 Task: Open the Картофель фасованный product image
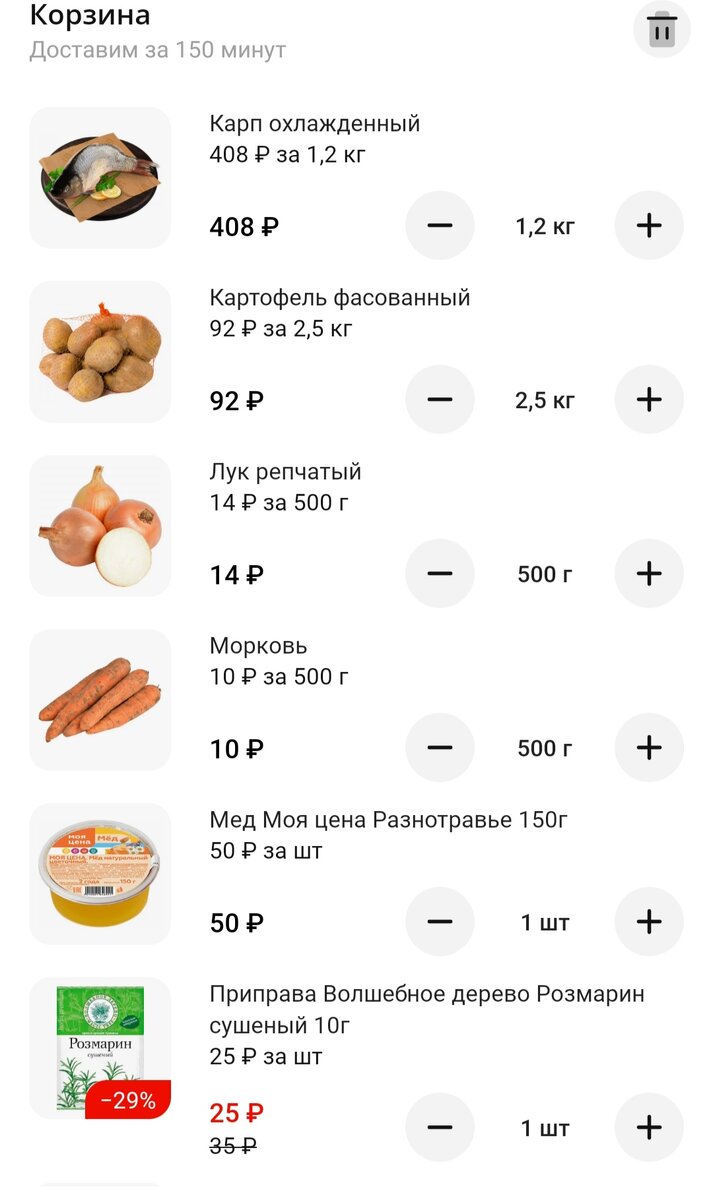[x=100, y=352]
